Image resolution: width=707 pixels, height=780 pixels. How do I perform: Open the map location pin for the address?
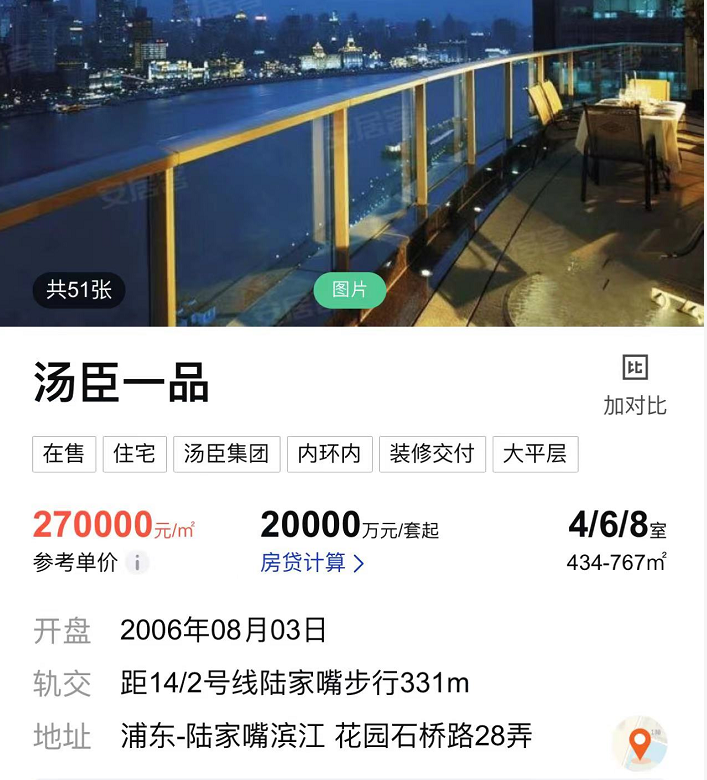639,743
